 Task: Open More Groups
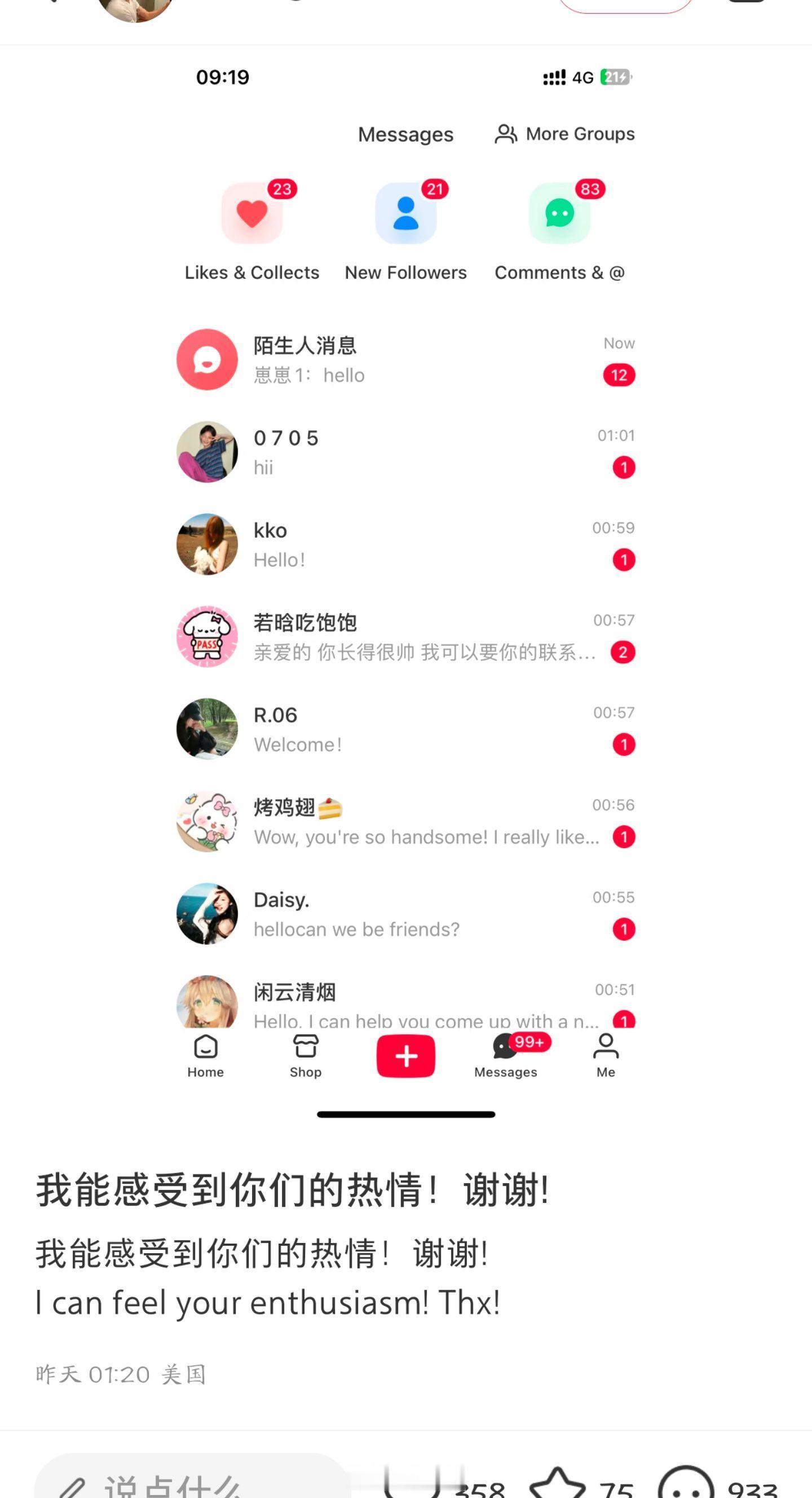click(563, 134)
